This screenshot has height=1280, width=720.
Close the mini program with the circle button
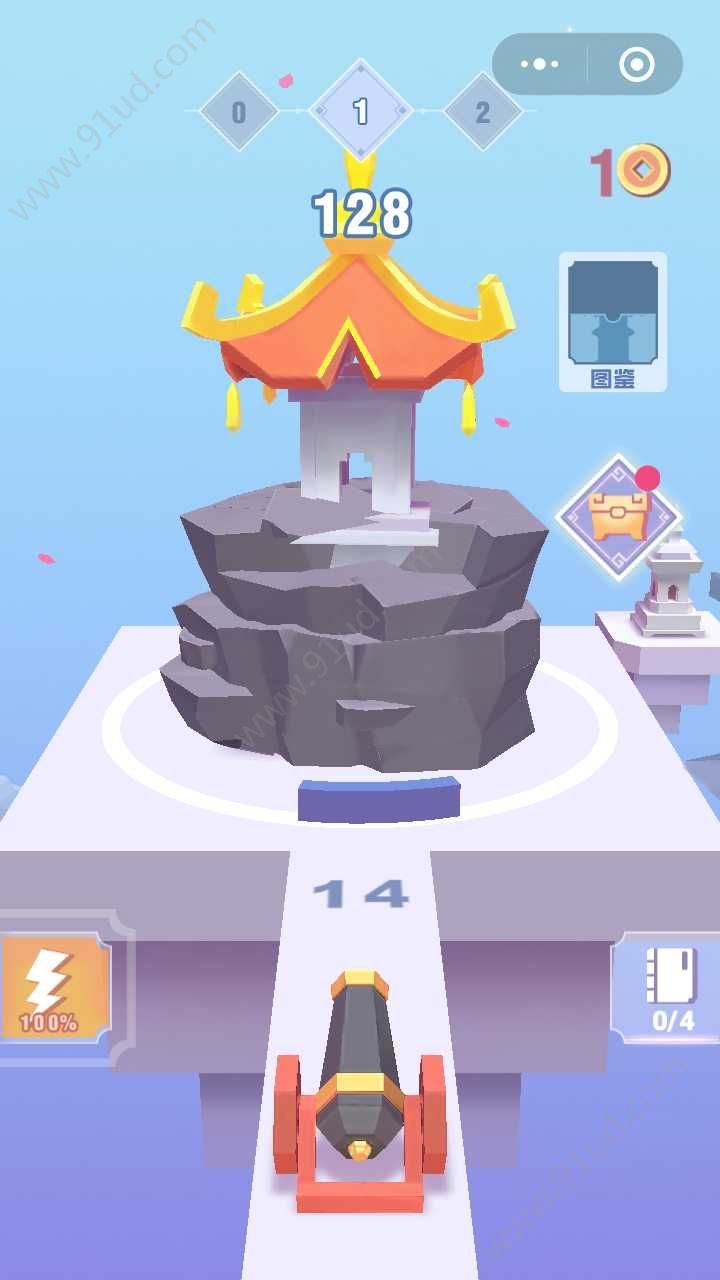pyautogui.click(x=636, y=64)
